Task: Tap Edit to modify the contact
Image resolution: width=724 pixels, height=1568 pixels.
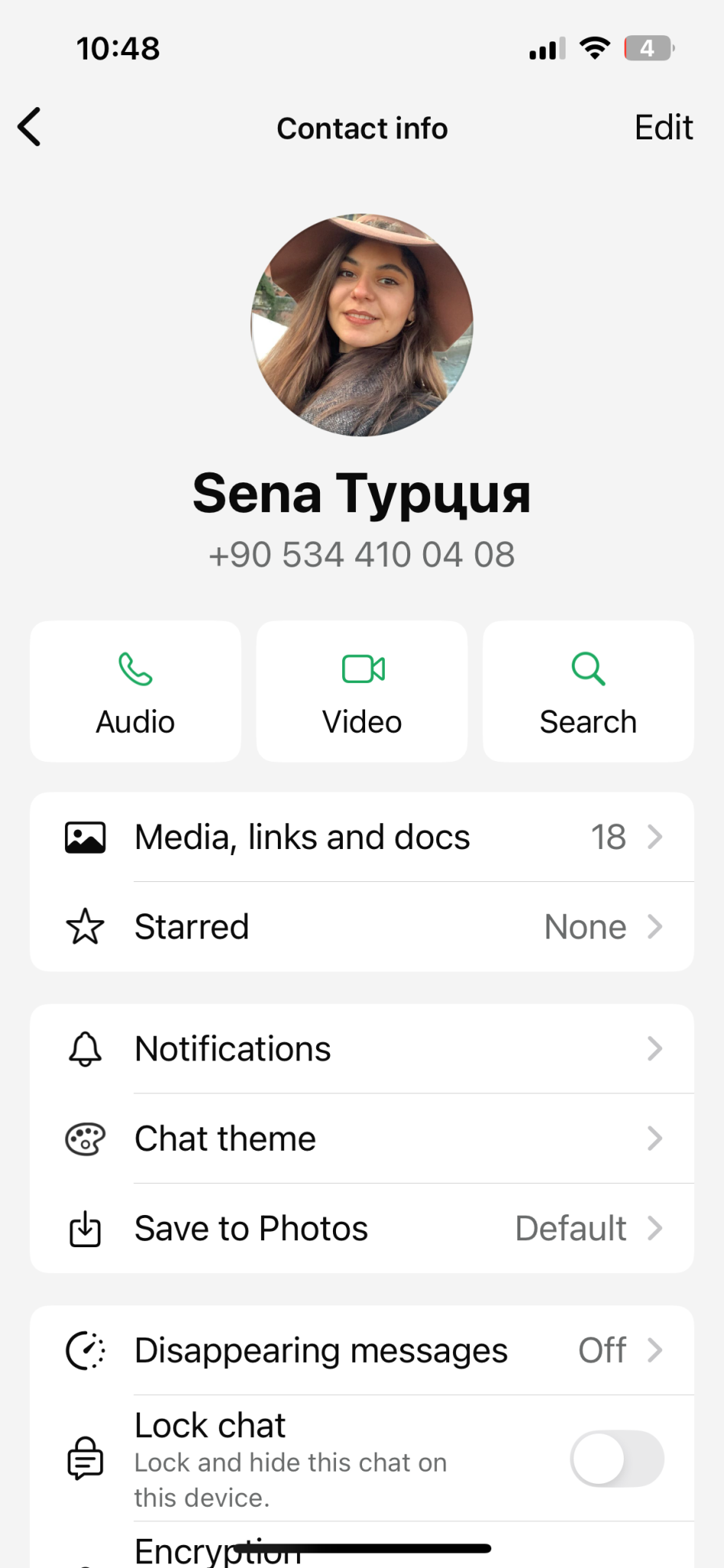Action: coord(663,128)
